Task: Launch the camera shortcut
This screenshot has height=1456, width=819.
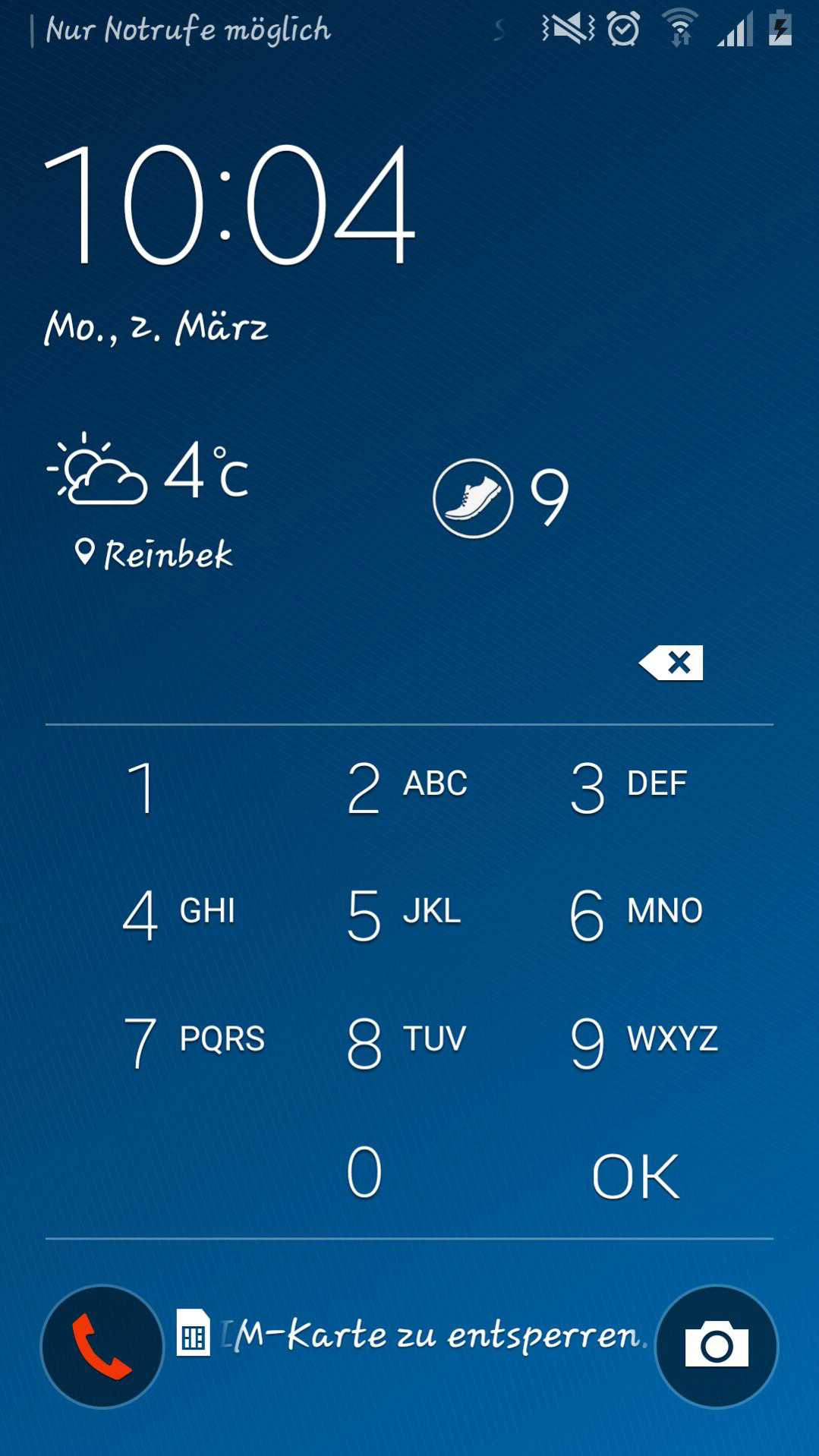Action: tap(716, 1346)
